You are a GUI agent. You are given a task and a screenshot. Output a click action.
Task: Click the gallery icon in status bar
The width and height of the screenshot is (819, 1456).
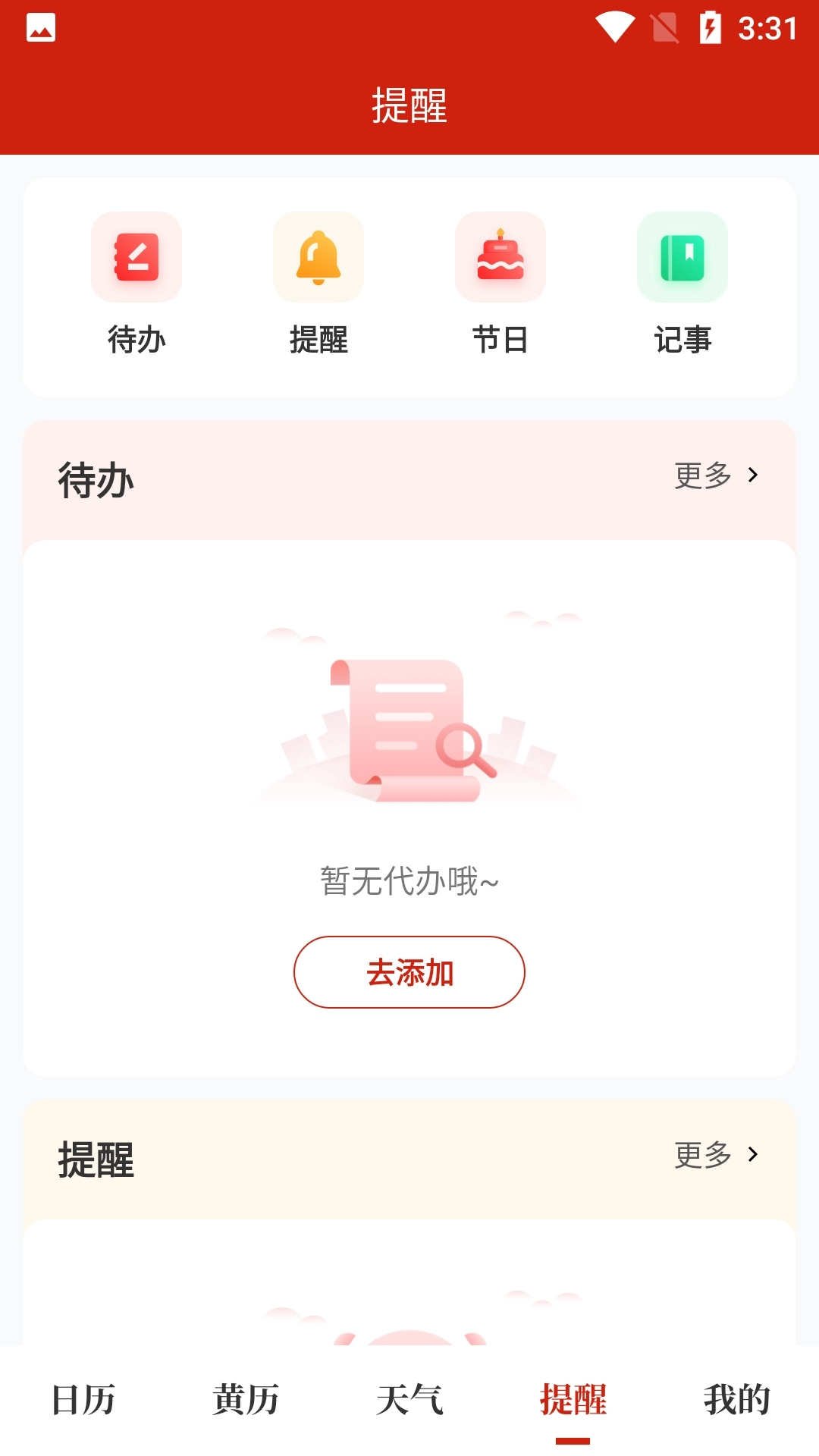click(36, 27)
